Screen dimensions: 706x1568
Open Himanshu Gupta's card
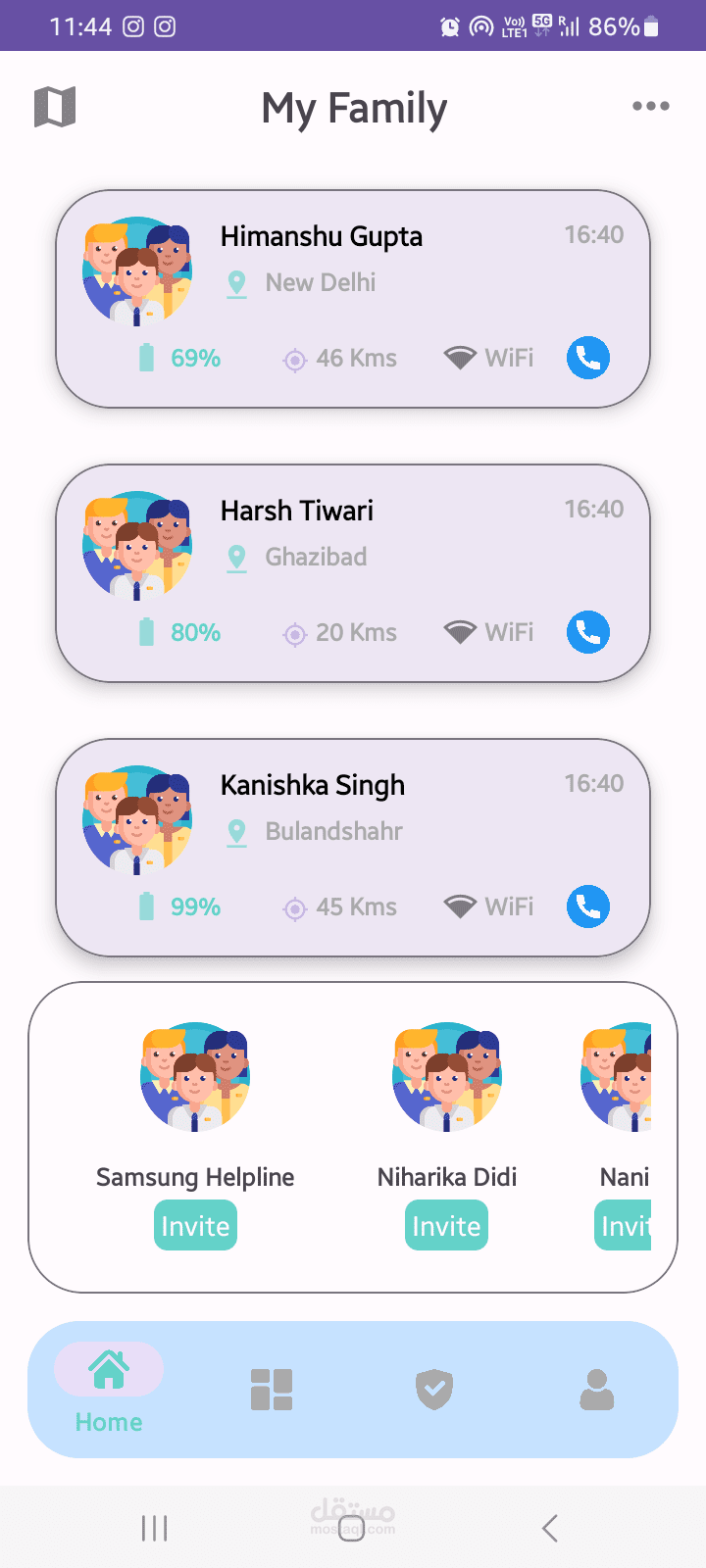pyautogui.click(x=353, y=299)
